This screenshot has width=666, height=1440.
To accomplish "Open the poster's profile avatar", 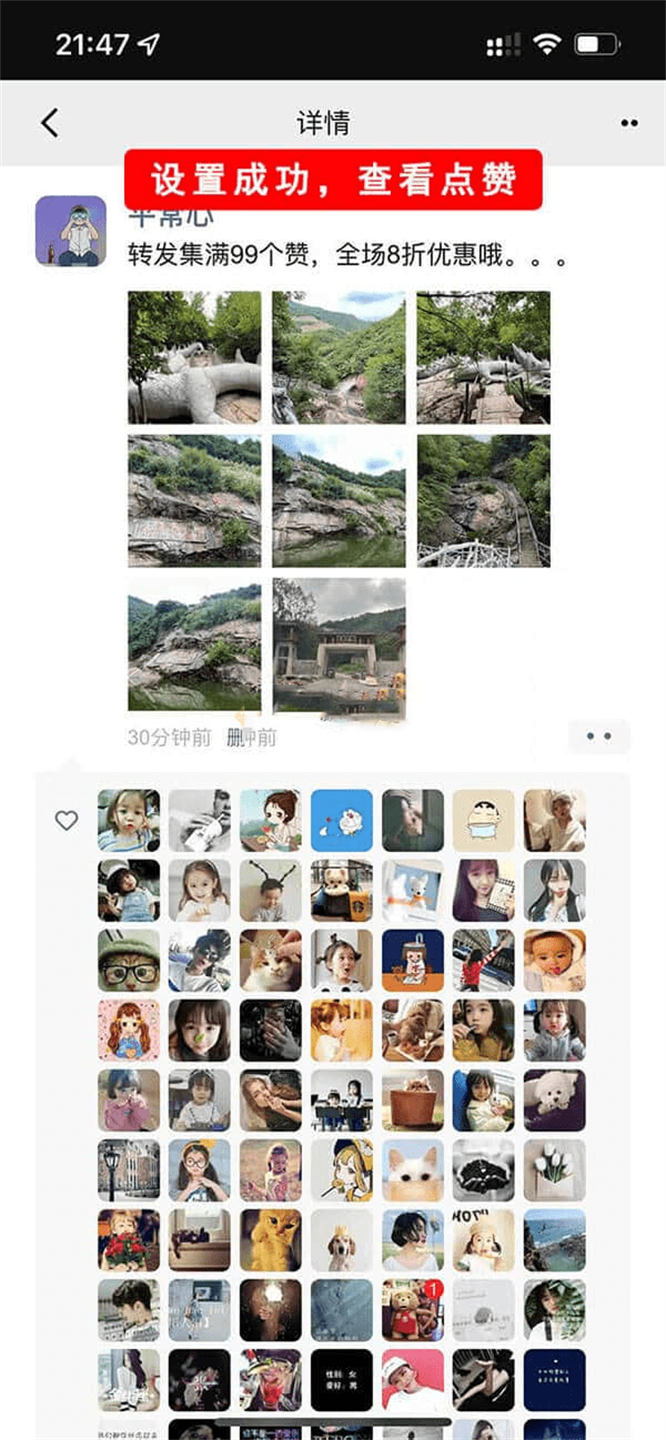I will tap(71, 231).
